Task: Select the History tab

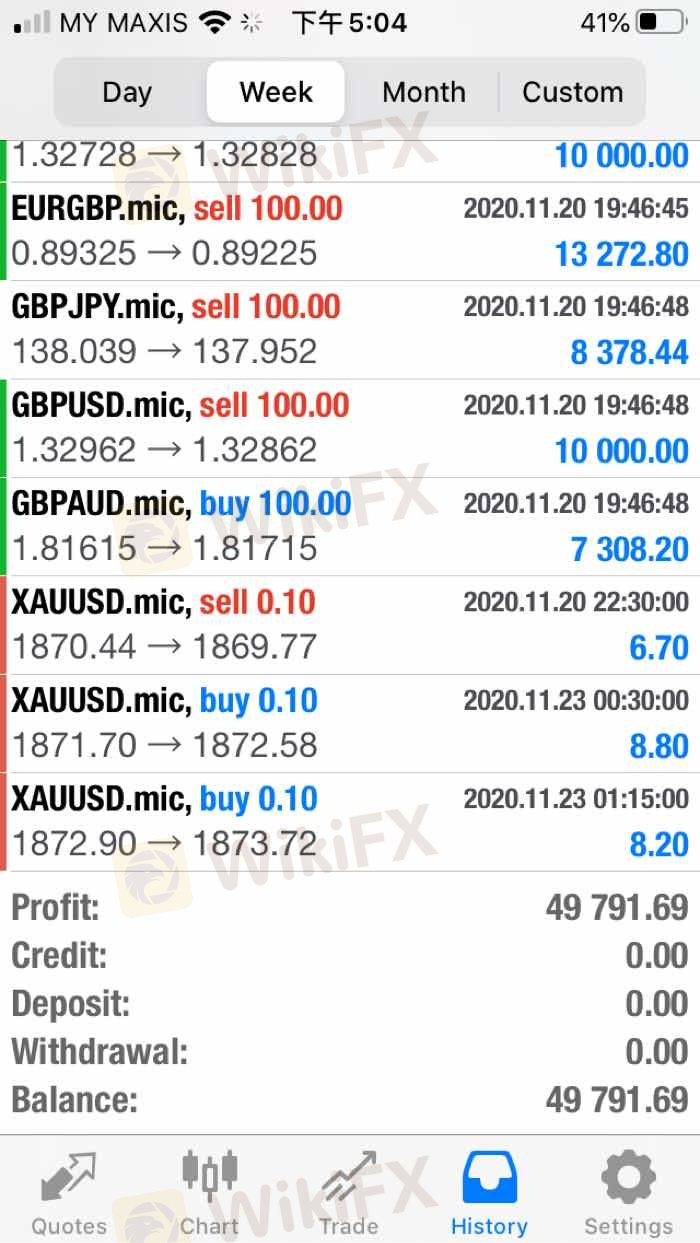Action: coord(489,1192)
